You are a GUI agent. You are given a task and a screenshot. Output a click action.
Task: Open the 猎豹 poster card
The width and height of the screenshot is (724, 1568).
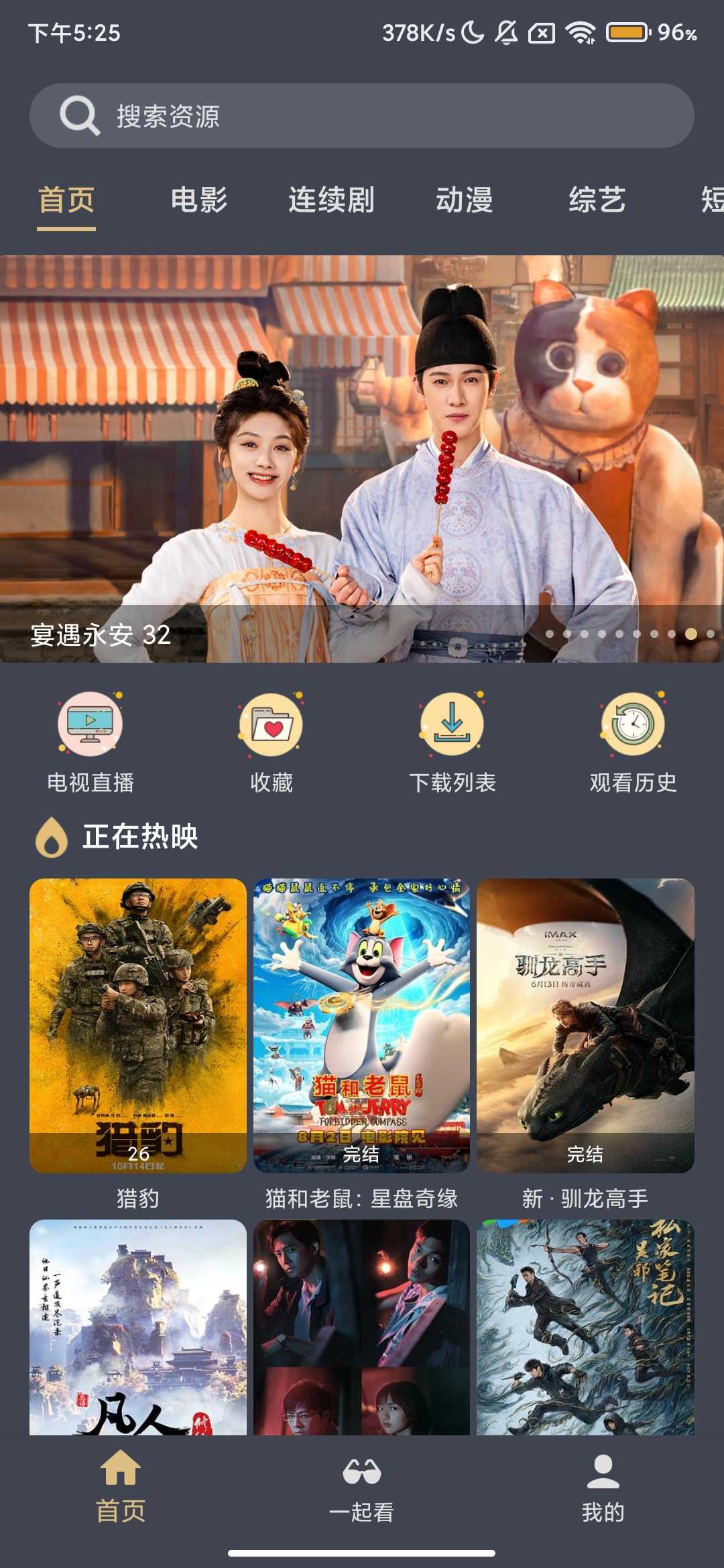(x=138, y=1025)
